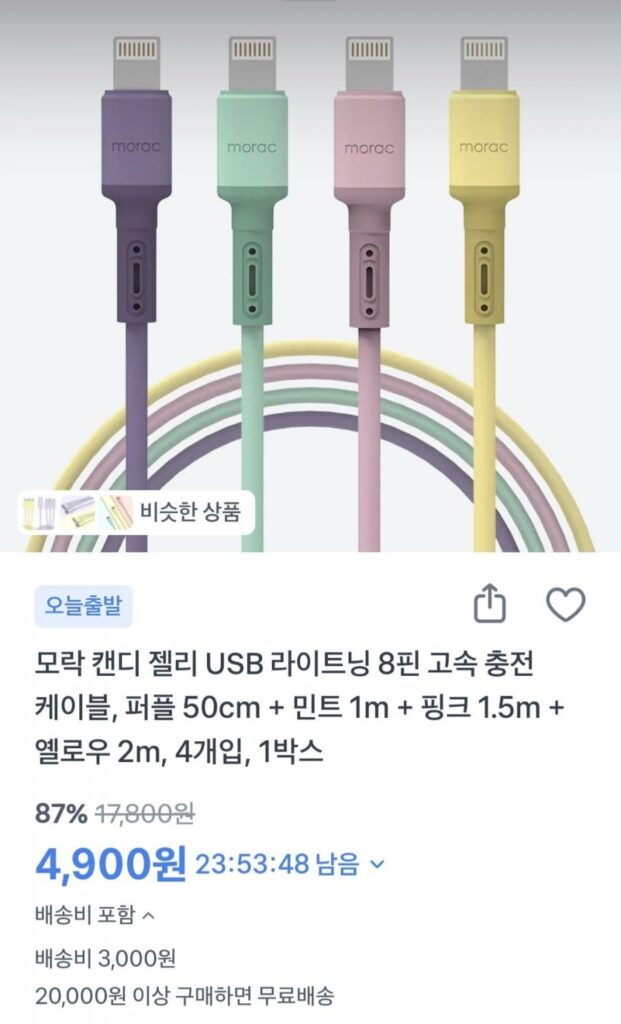Share this Morac cable product

pyautogui.click(x=489, y=604)
